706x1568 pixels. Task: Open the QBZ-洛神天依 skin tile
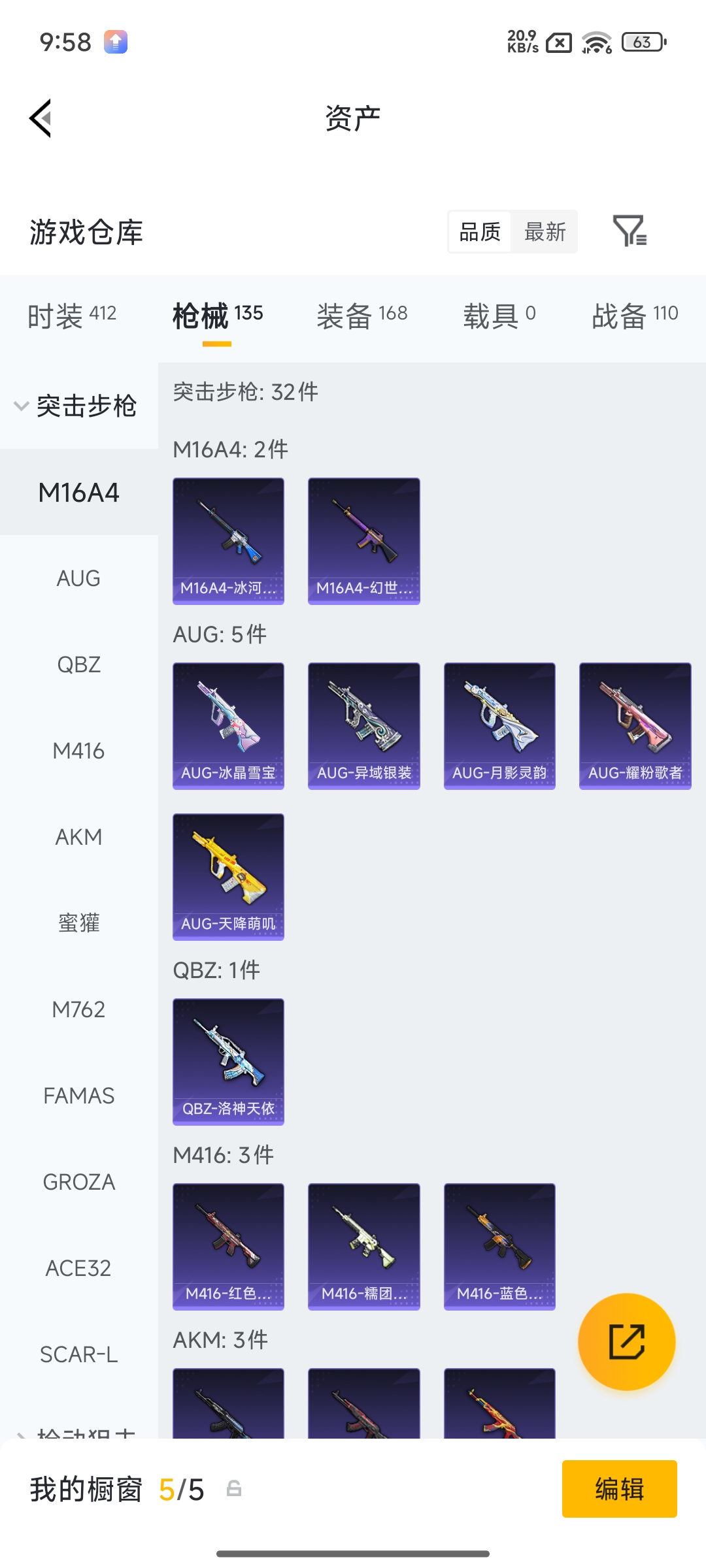[x=228, y=1062]
